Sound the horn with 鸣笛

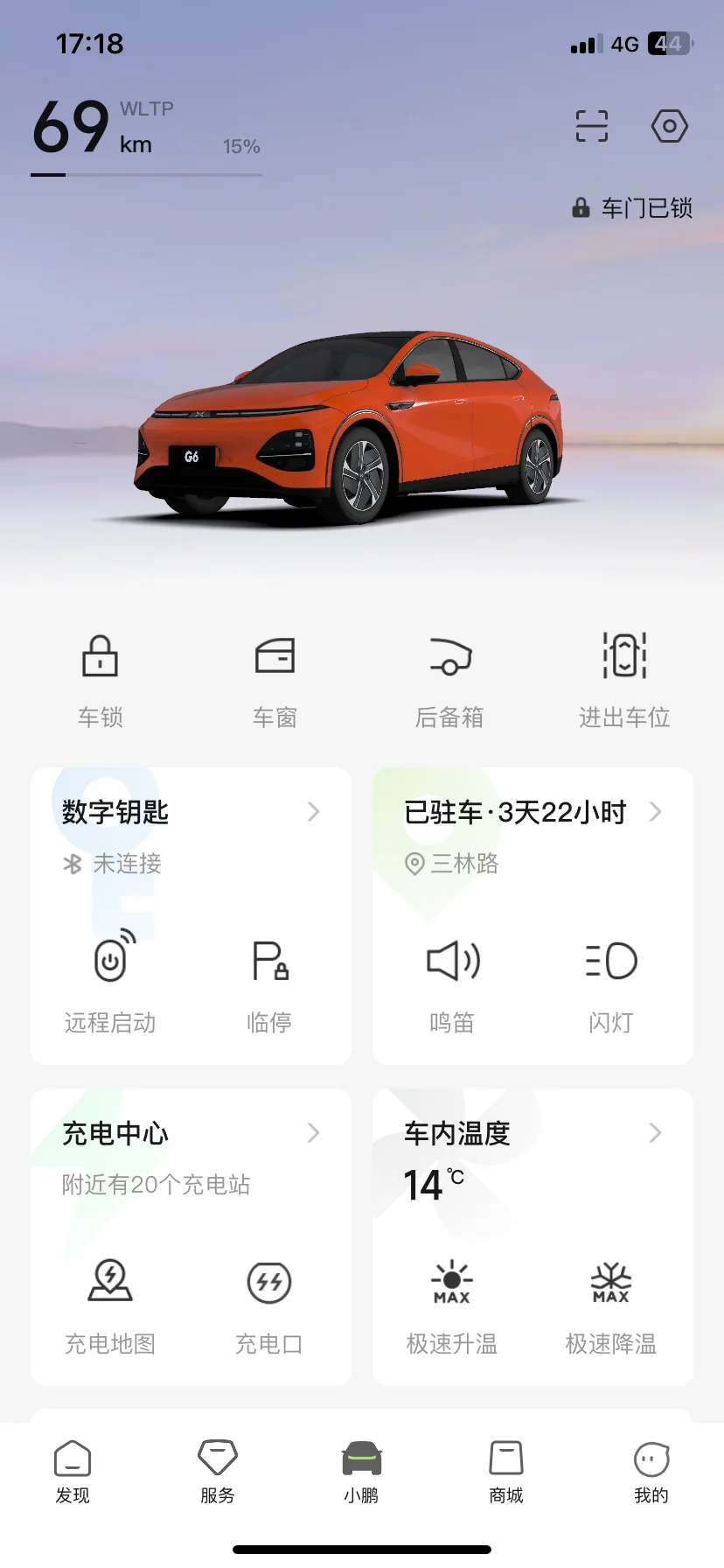tap(452, 982)
